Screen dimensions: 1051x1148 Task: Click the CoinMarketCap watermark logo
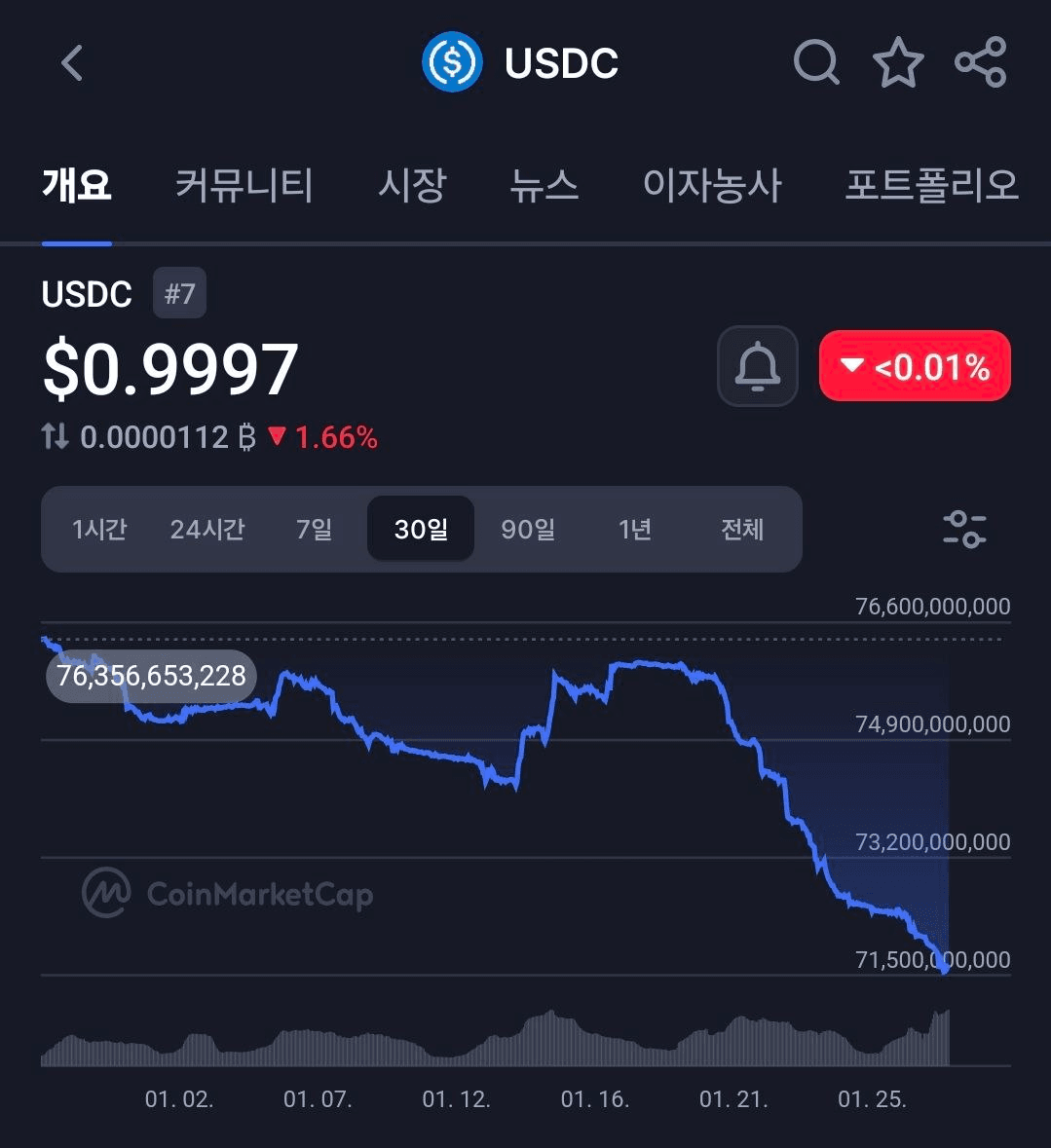(107, 893)
